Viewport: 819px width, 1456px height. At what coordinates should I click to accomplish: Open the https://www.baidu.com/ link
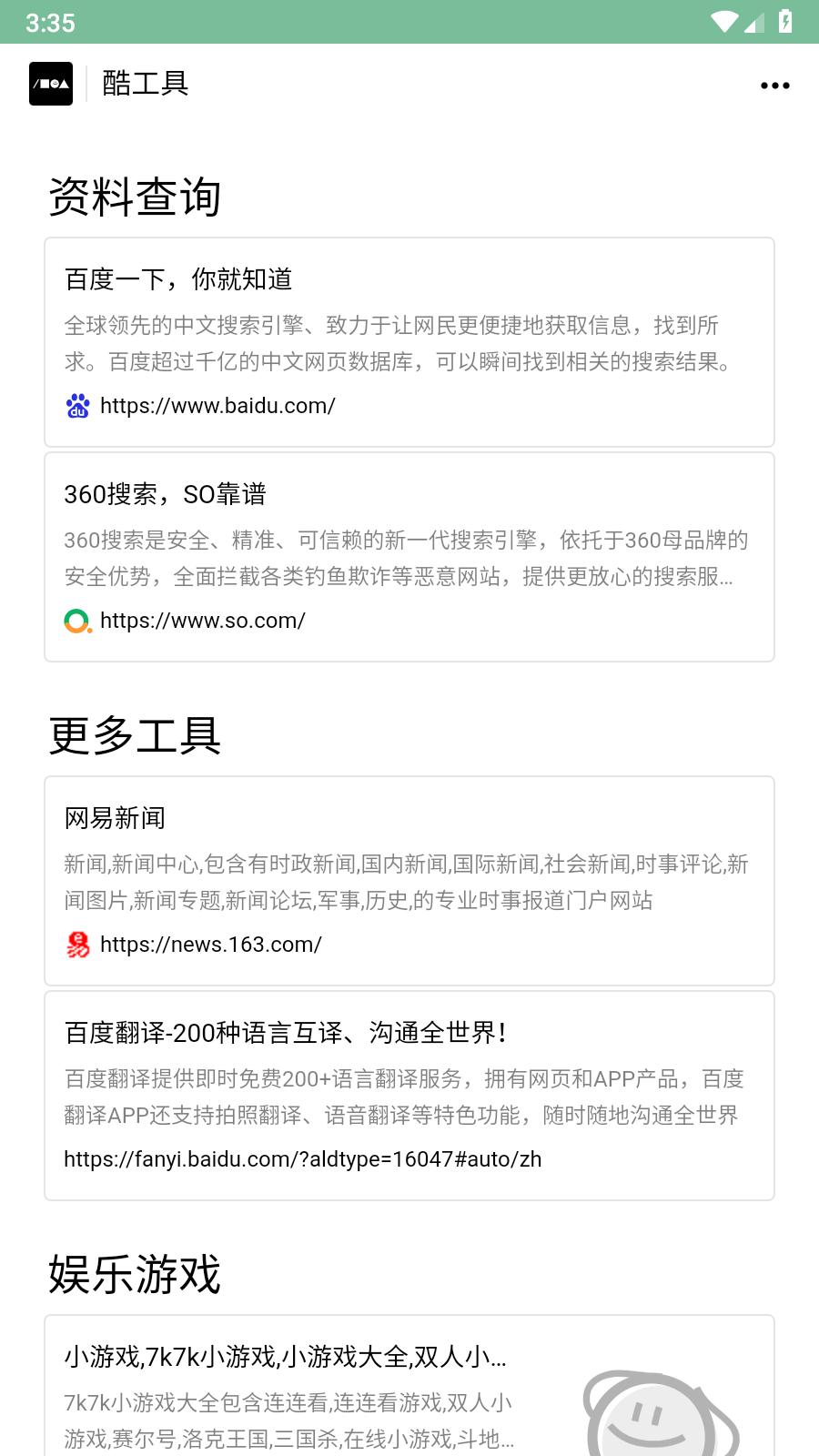coord(217,406)
